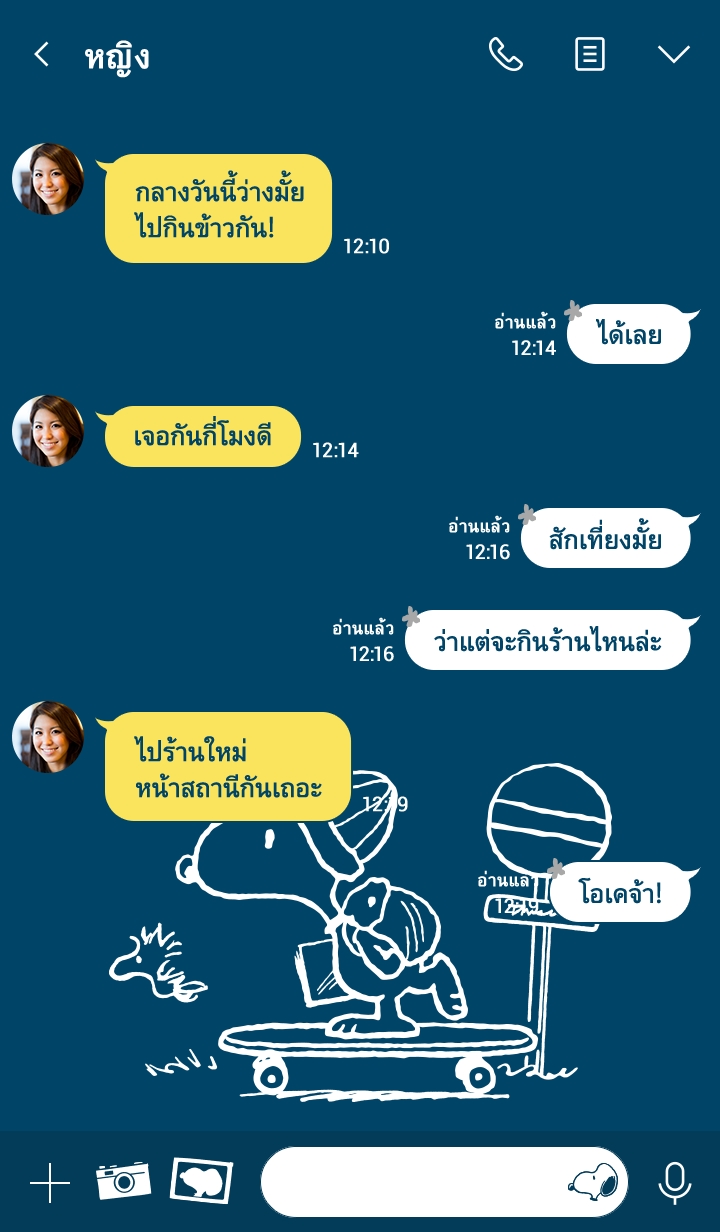Open the plus attachment menu
The width and height of the screenshot is (720, 1232).
tap(50, 1183)
